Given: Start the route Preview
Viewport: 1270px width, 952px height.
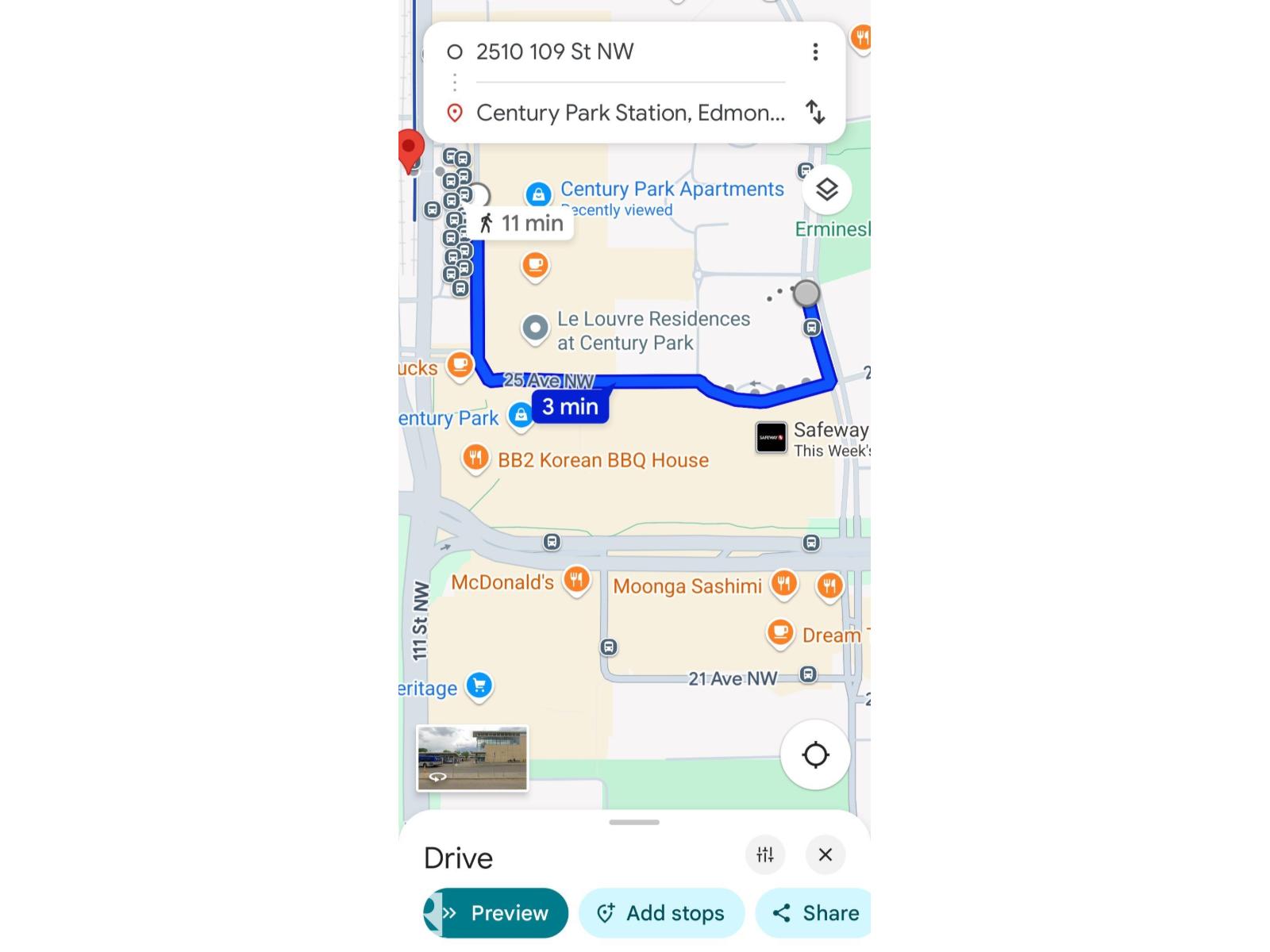Looking at the screenshot, I should (497, 913).
